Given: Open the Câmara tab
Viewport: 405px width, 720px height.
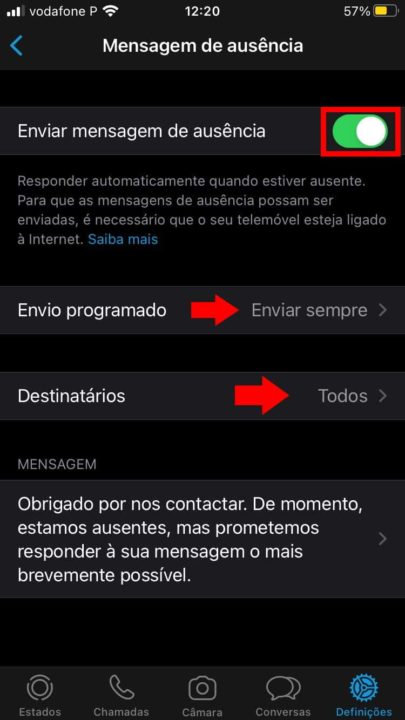Looking at the screenshot, I should point(202,695).
